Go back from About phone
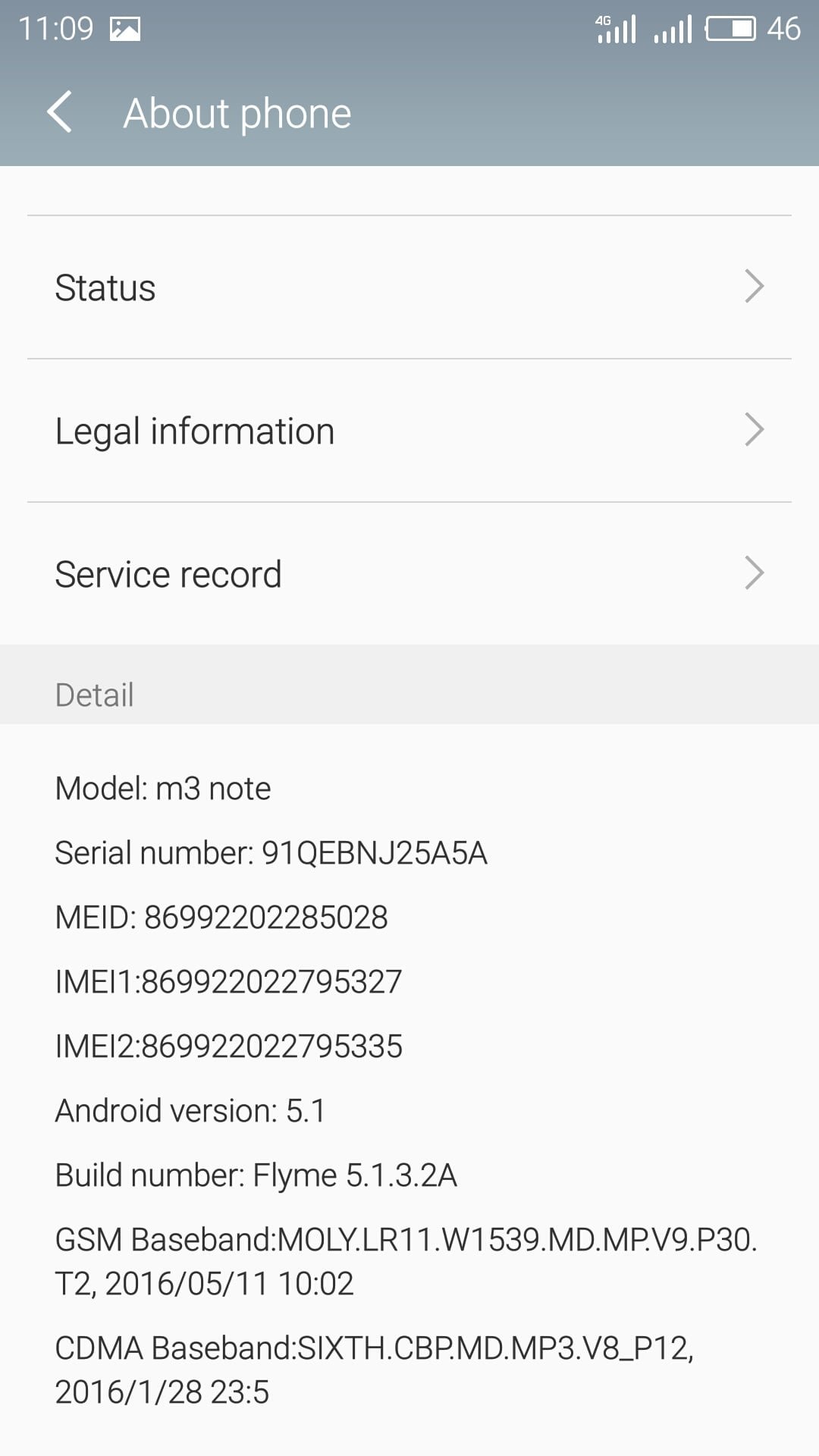The image size is (819, 1456). point(59,112)
